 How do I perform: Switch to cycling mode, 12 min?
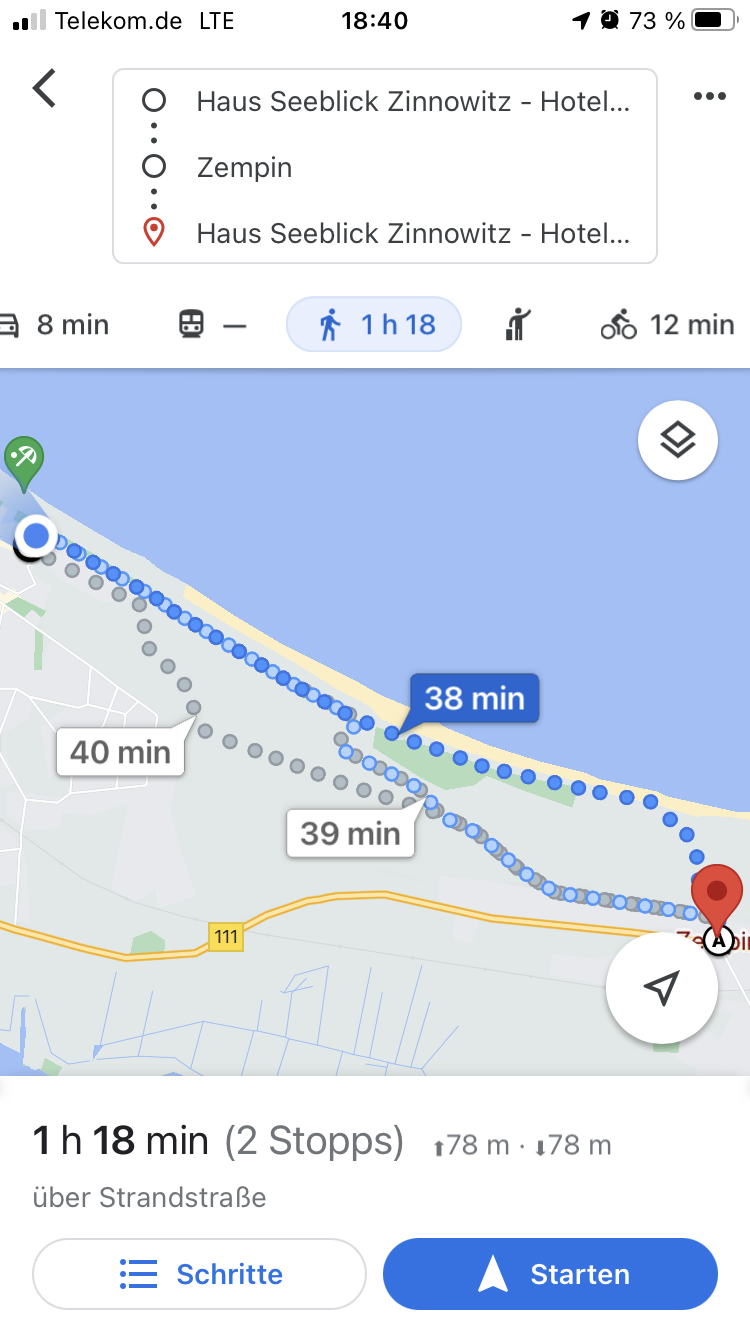click(x=667, y=325)
